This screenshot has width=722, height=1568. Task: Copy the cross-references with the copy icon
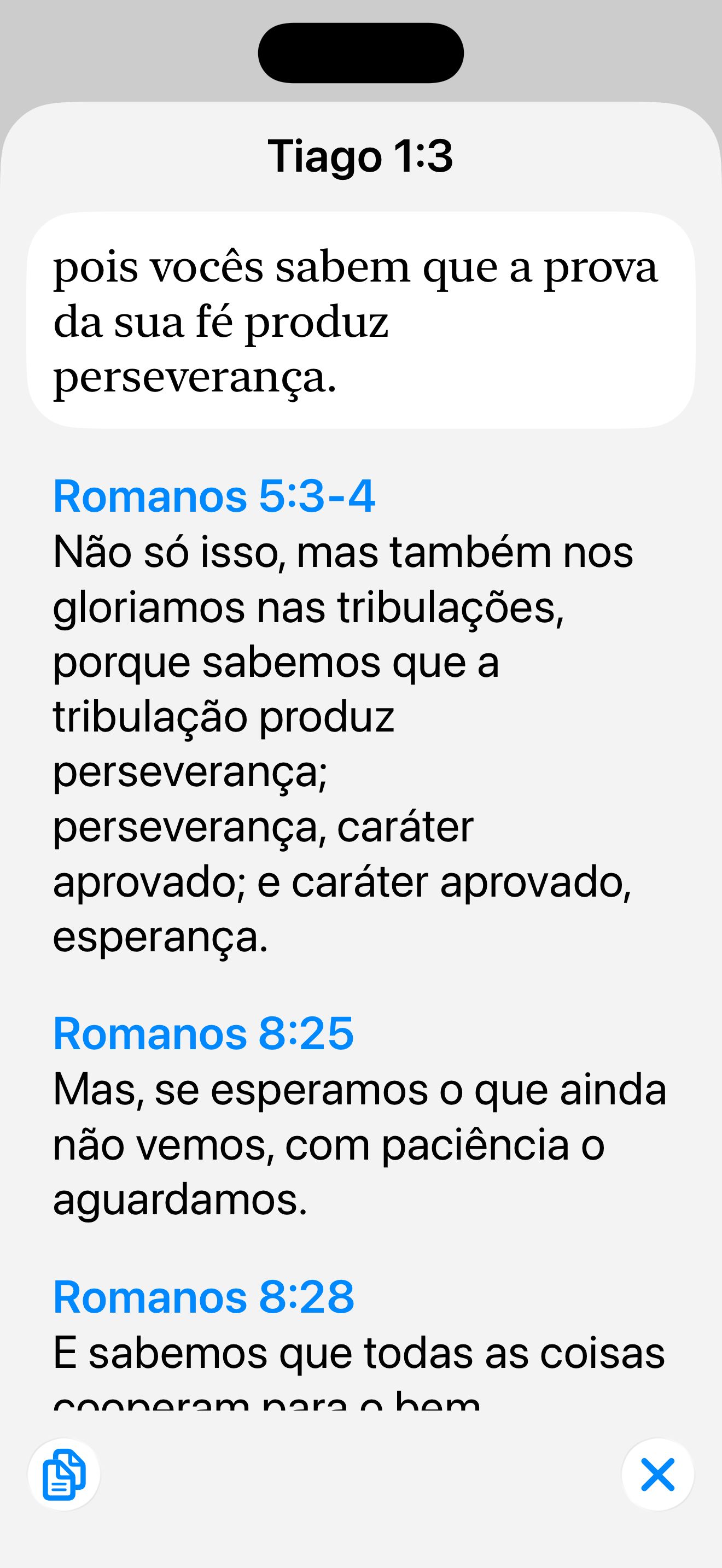coord(64,1475)
